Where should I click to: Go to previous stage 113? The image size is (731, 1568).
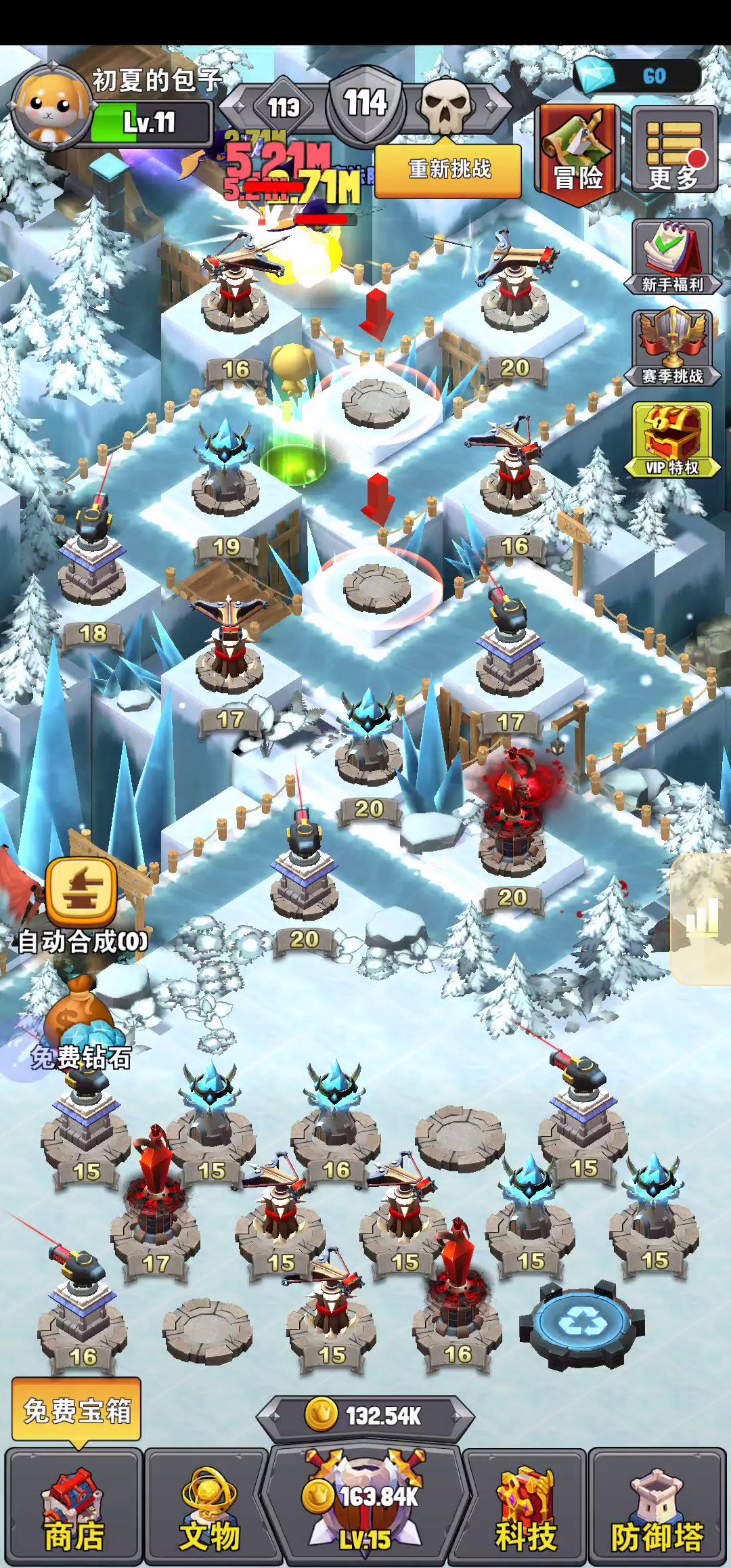284,107
